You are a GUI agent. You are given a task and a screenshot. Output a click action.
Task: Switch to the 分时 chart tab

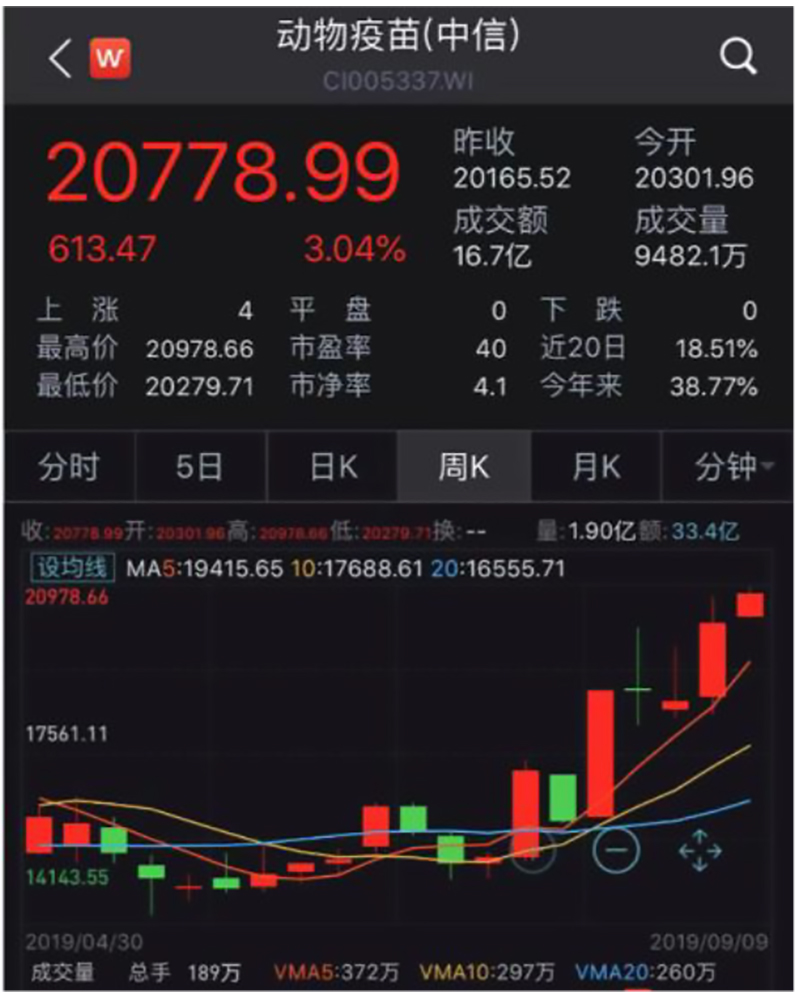(x=69, y=467)
